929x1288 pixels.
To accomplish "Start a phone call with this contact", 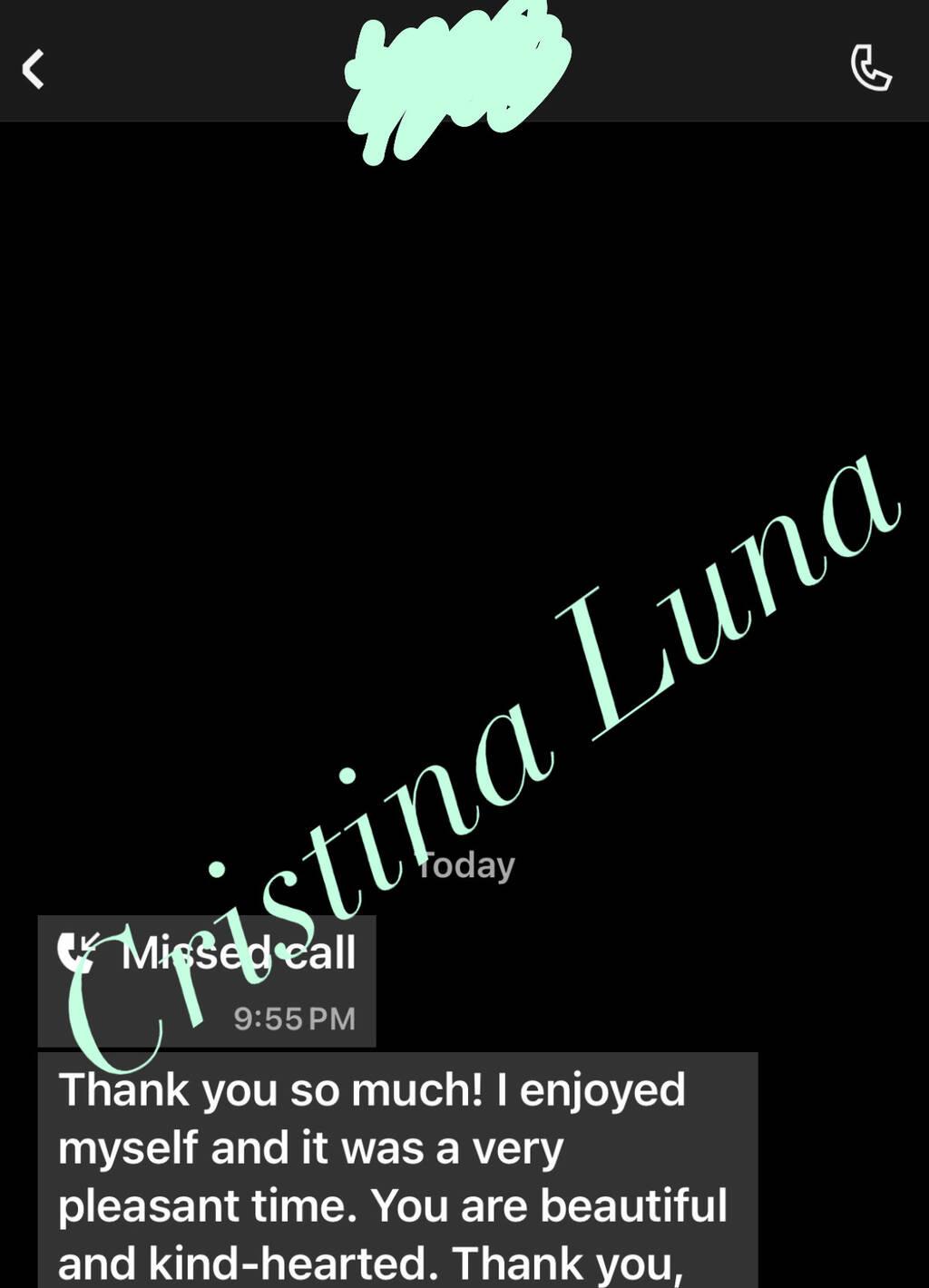I will 871,69.
